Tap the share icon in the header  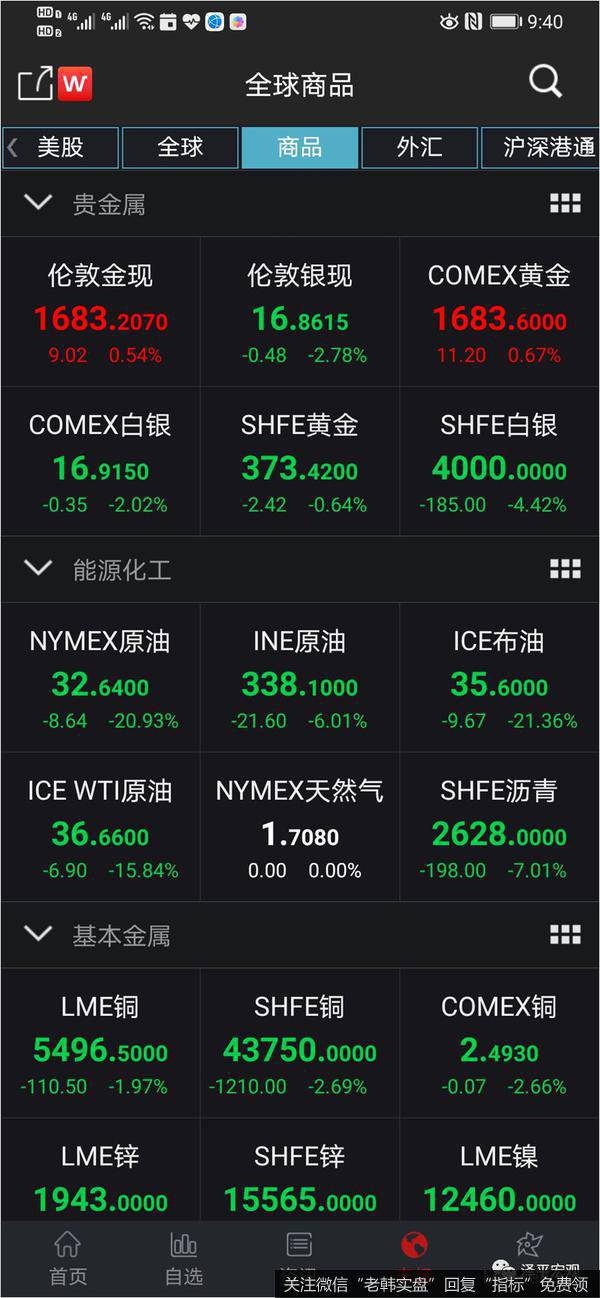[x=35, y=83]
